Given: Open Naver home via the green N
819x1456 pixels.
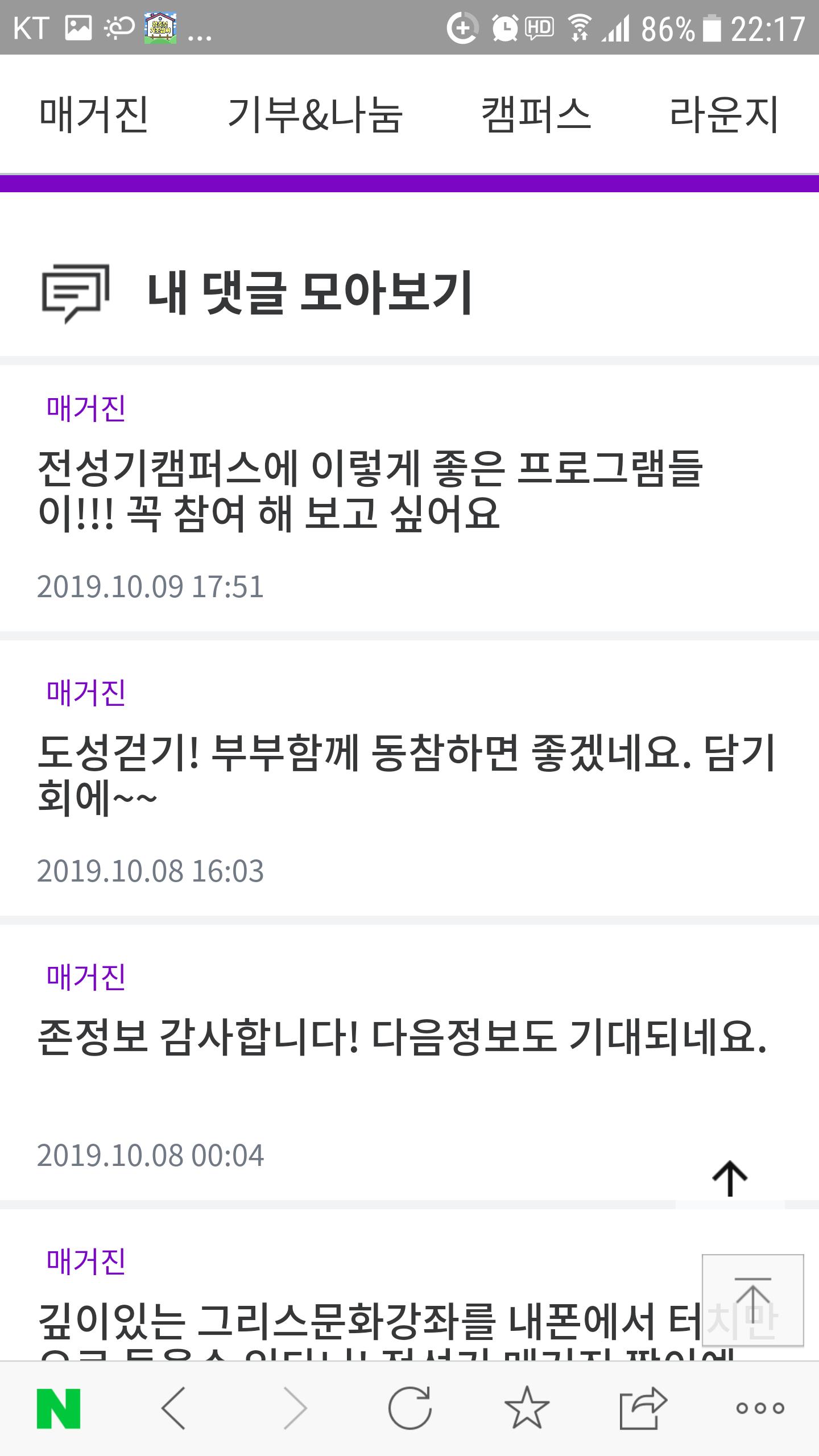Looking at the screenshot, I should point(59,1409).
